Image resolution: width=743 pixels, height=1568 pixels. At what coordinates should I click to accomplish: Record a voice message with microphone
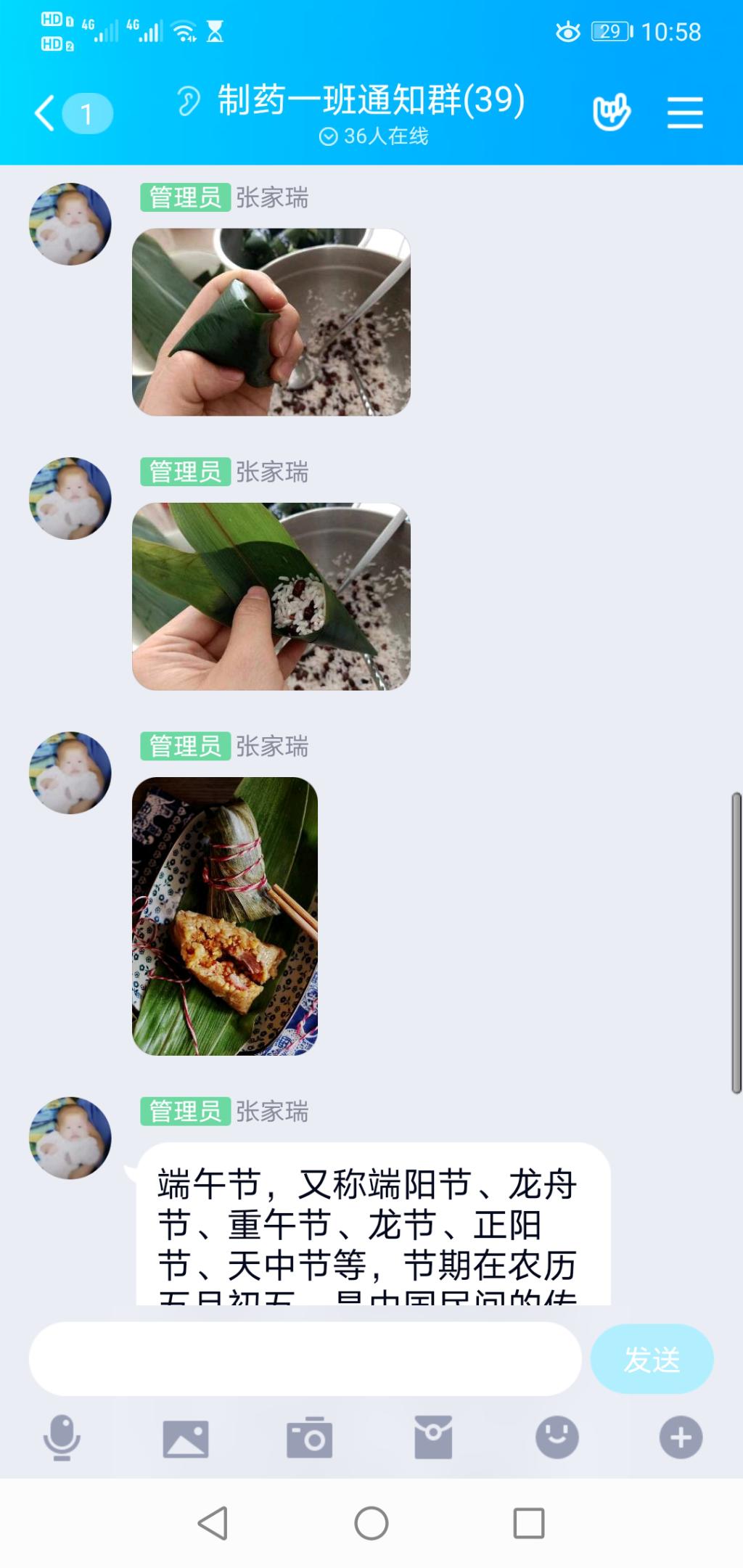[62, 1437]
